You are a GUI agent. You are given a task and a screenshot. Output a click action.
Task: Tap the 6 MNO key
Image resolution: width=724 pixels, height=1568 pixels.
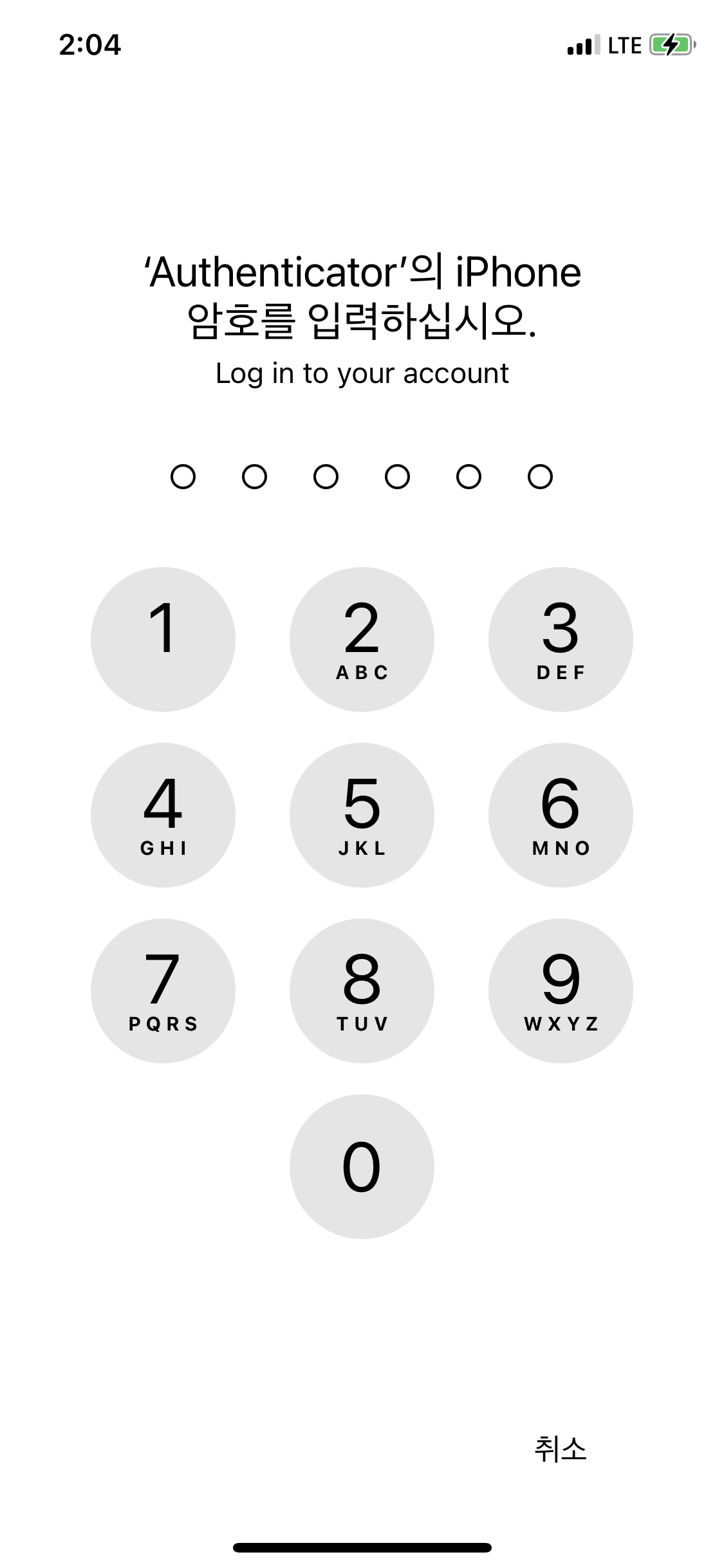pyautogui.click(x=561, y=815)
